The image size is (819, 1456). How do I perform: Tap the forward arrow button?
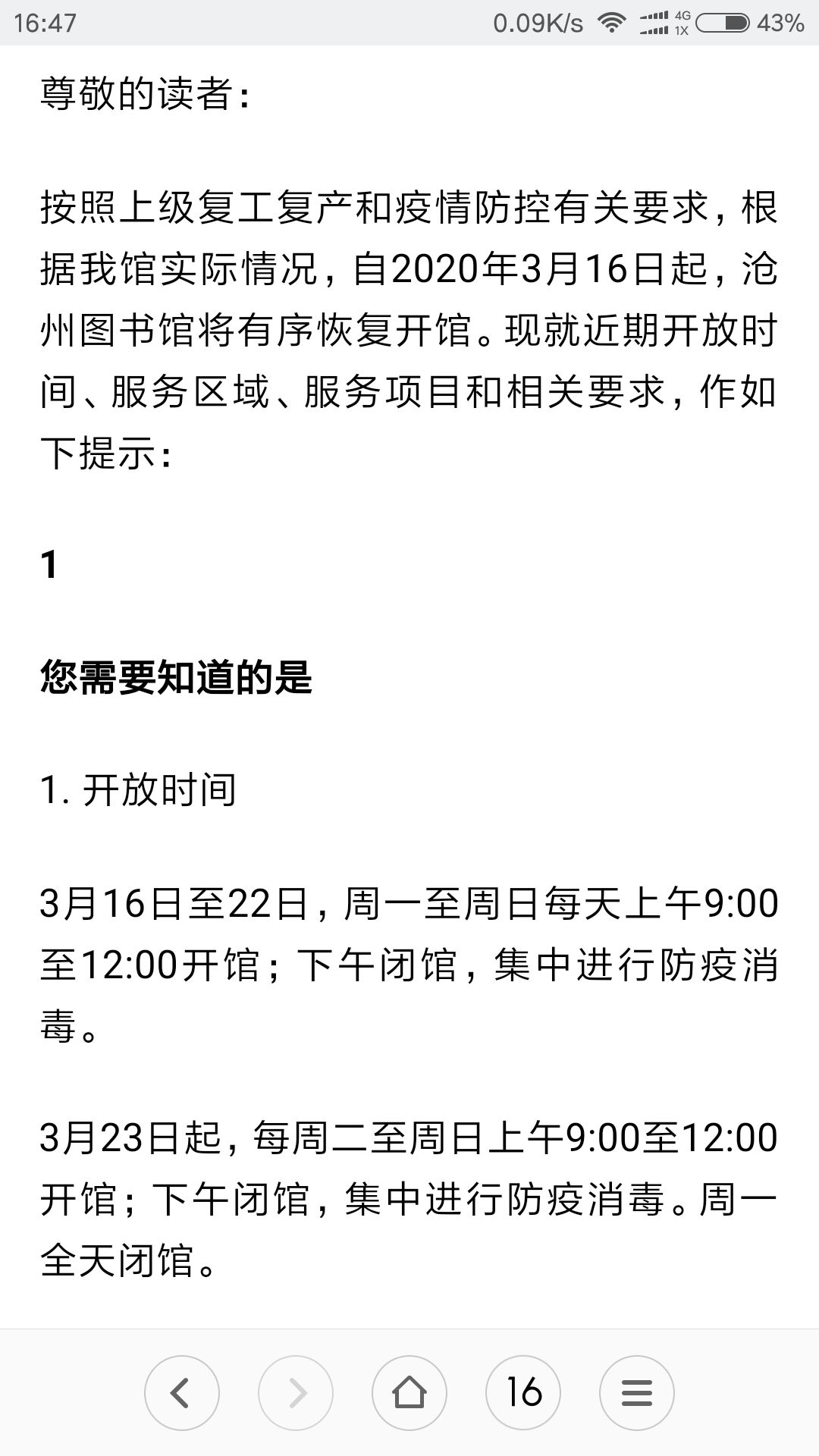click(296, 1393)
